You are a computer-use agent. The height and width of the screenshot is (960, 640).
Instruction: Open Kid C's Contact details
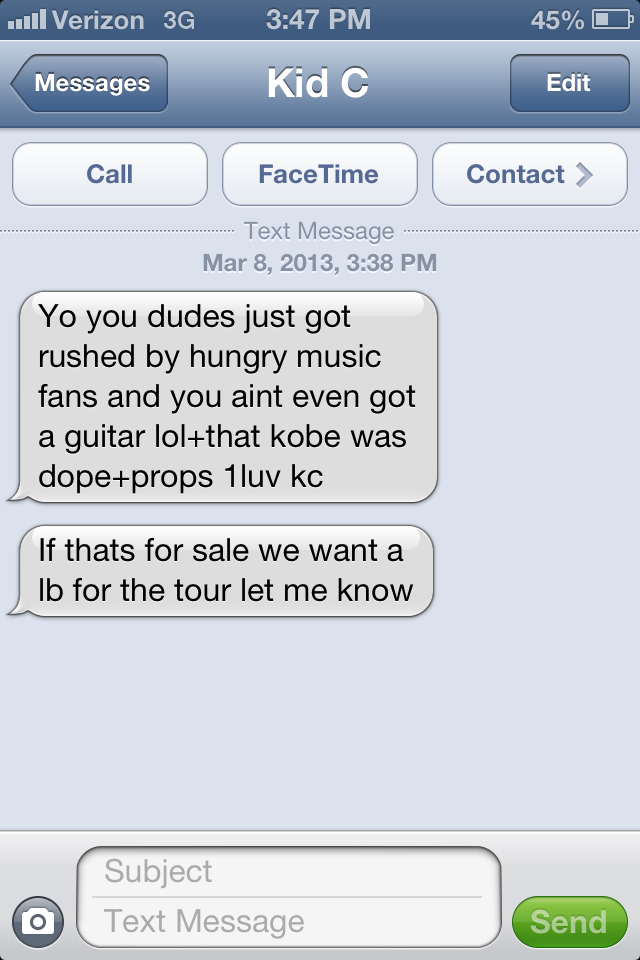[529, 174]
